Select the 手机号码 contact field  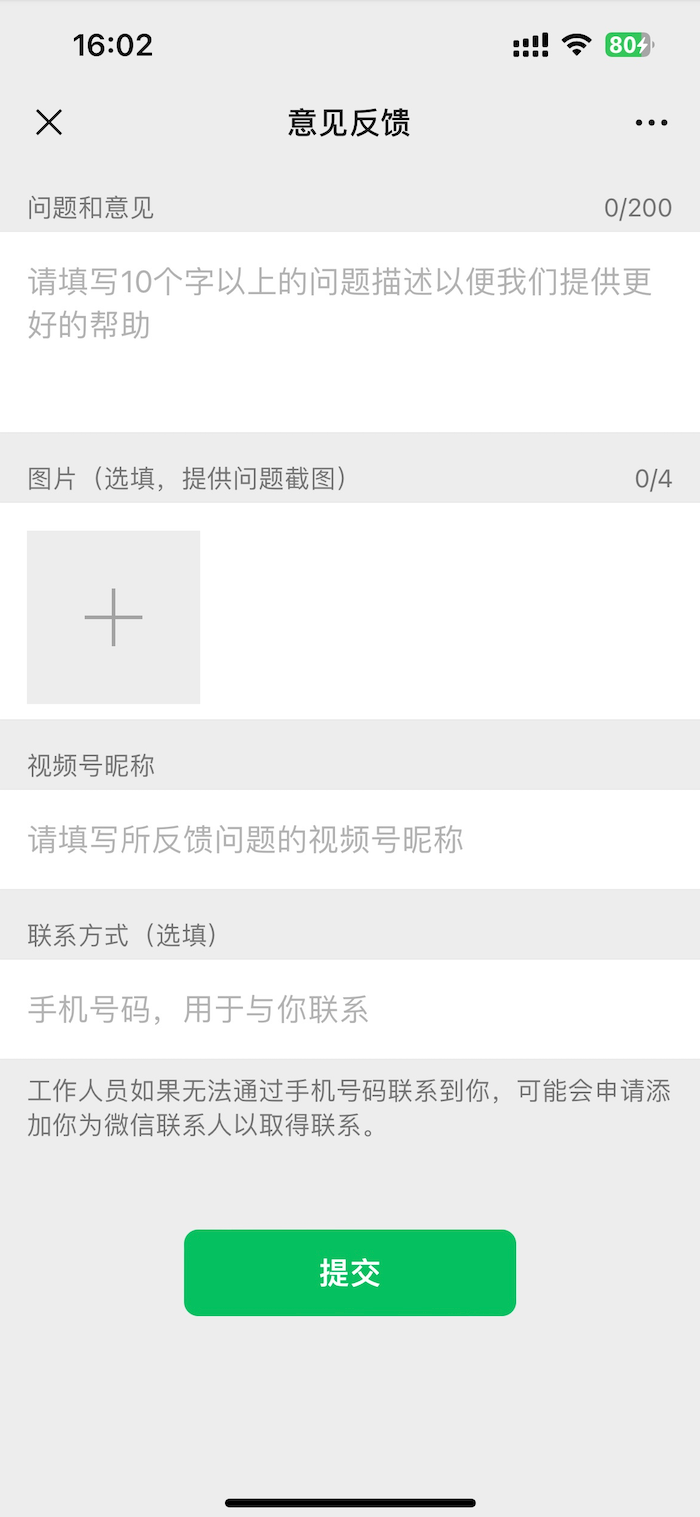[x=350, y=1009]
